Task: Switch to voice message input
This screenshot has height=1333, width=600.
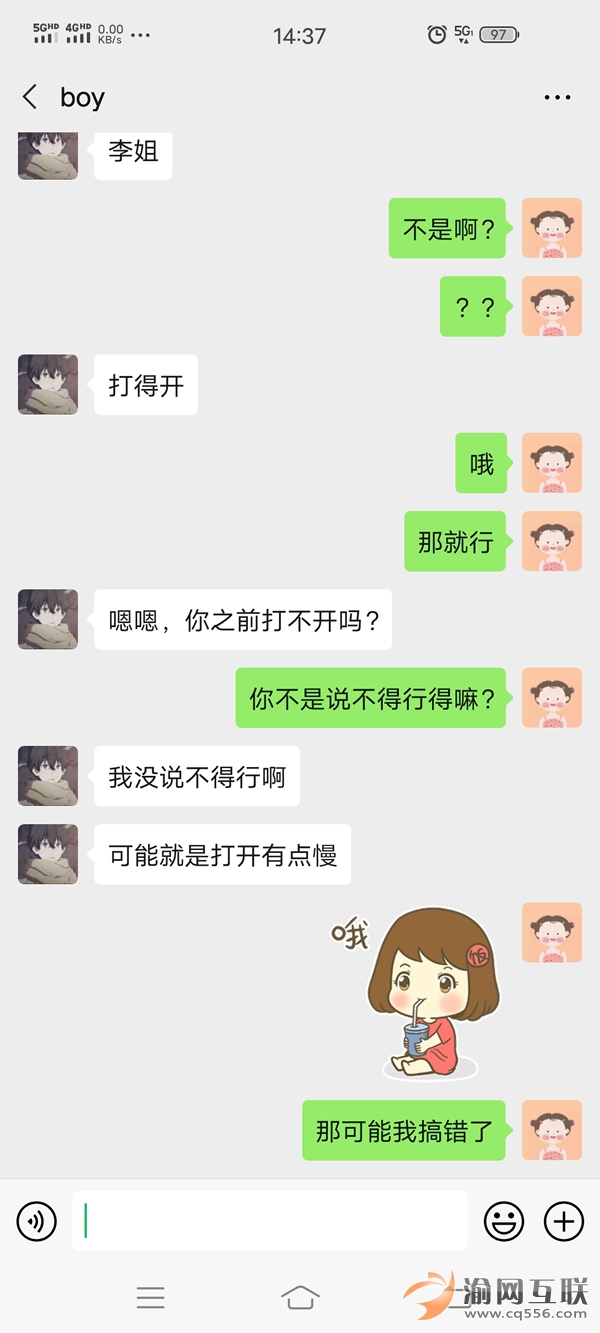Action: point(37,1221)
